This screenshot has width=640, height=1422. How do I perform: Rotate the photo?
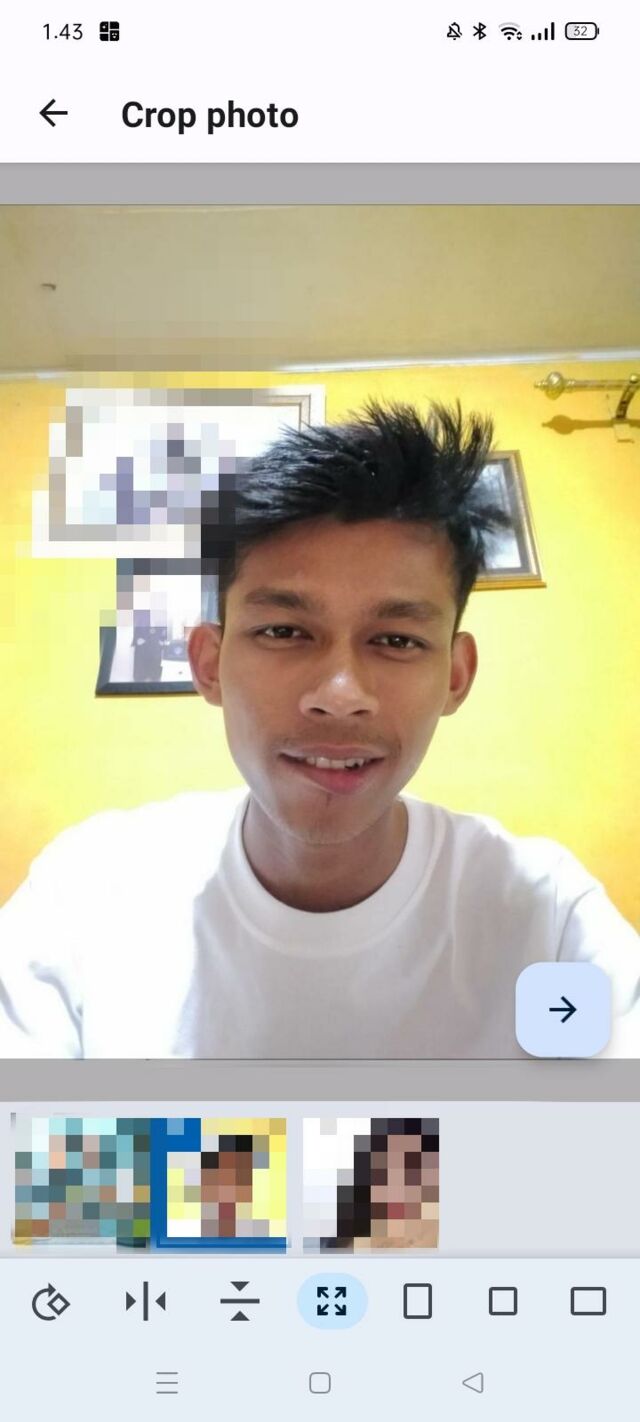(50, 1301)
